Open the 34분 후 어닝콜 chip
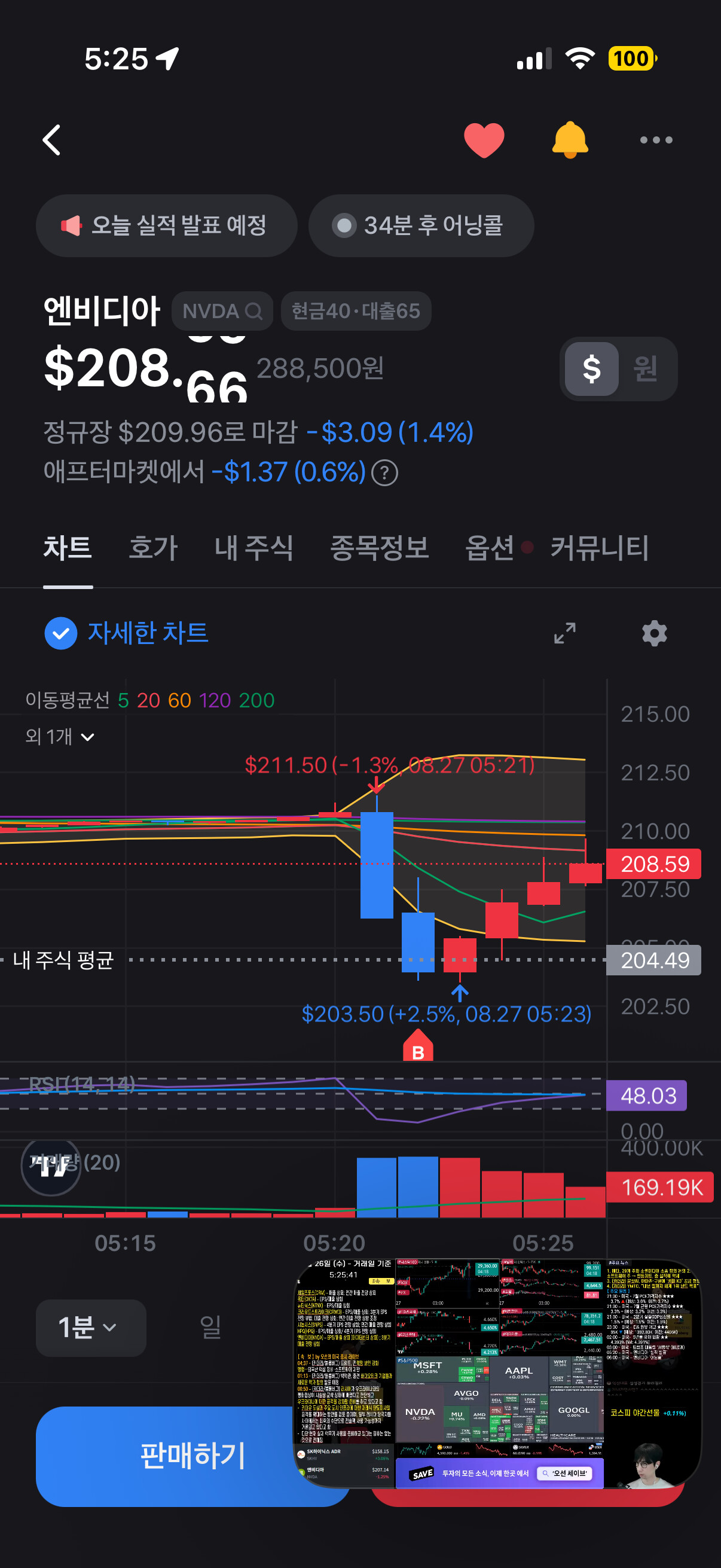Viewport: 721px width, 1568px height. (421, 225)
